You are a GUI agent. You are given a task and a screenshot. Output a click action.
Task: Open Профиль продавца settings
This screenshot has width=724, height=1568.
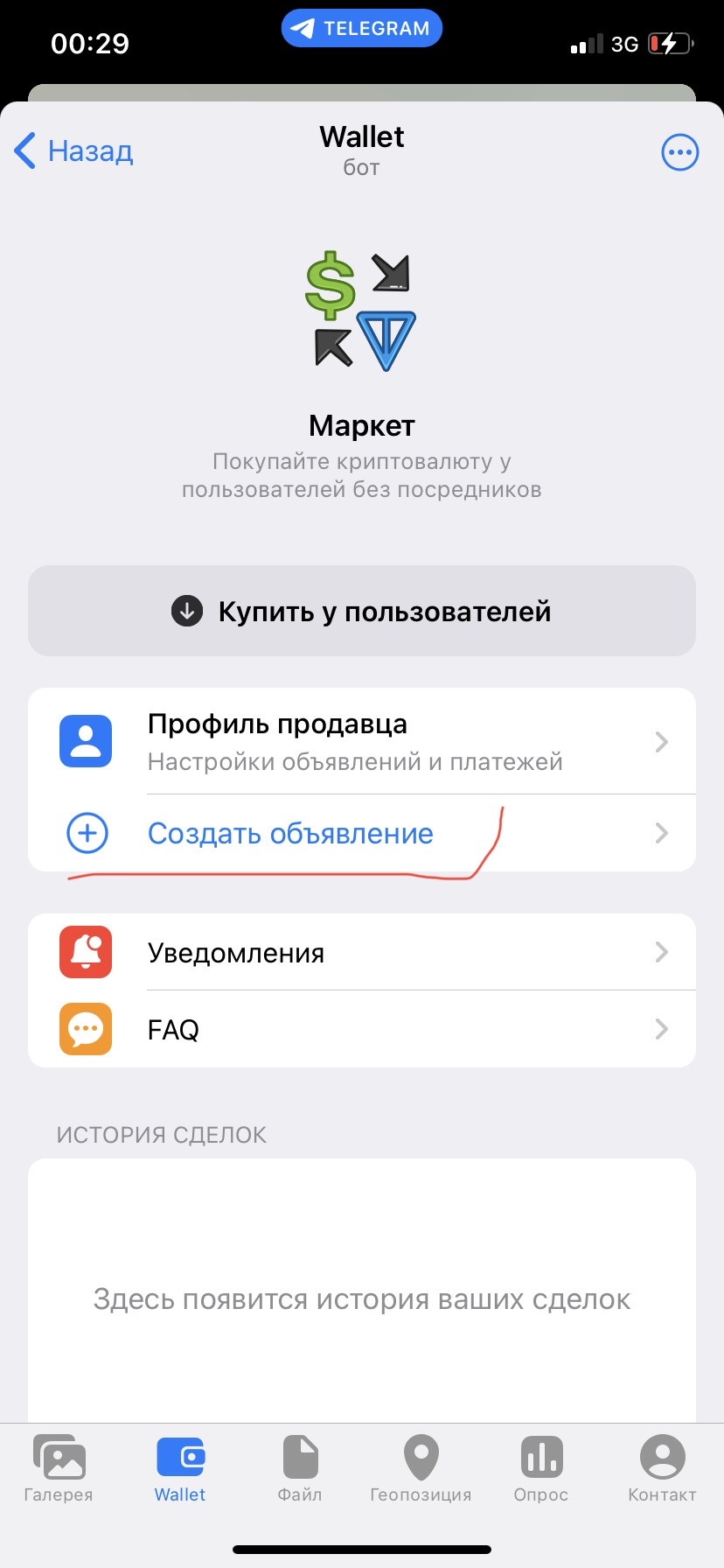click(362, 742)
